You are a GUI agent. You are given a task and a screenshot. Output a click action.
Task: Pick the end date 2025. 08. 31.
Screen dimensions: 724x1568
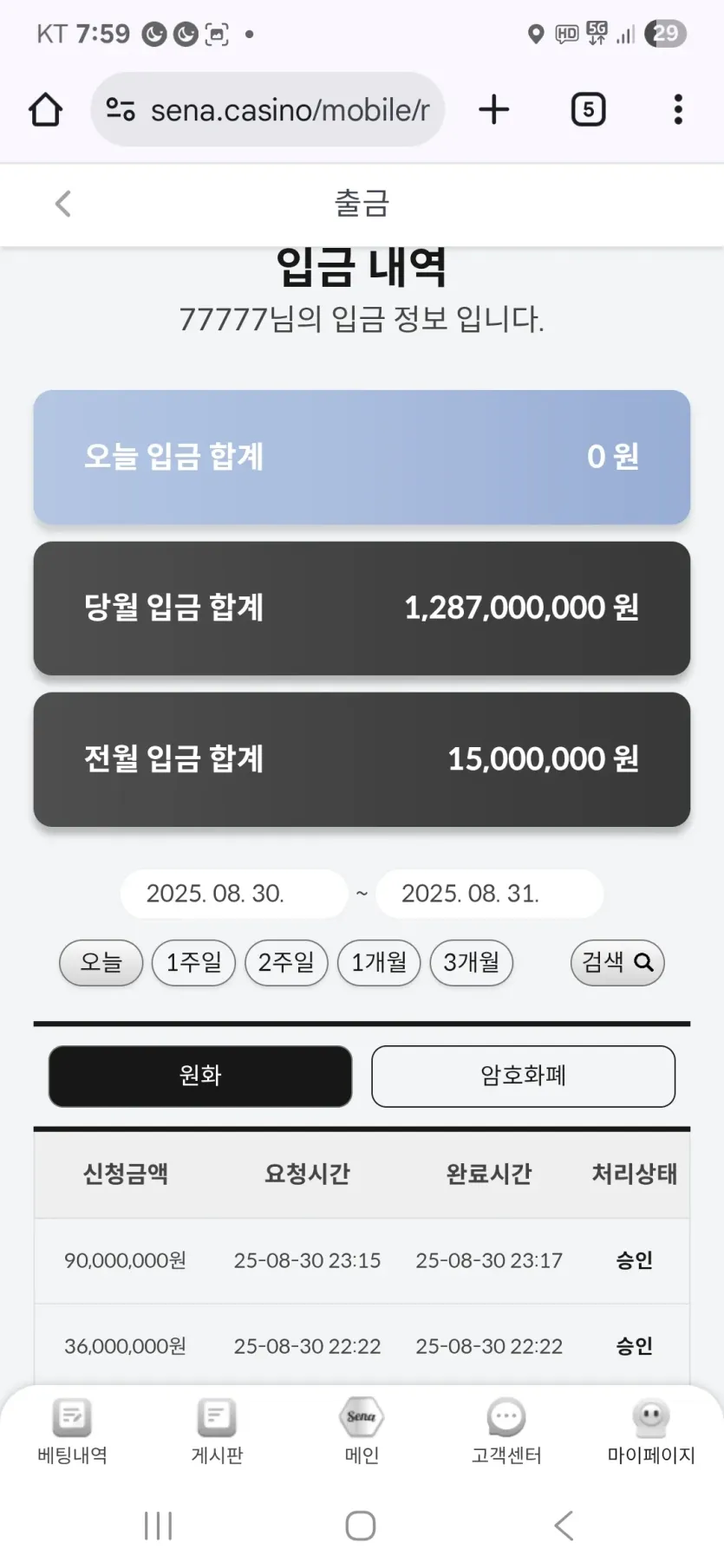click(490, 894)
